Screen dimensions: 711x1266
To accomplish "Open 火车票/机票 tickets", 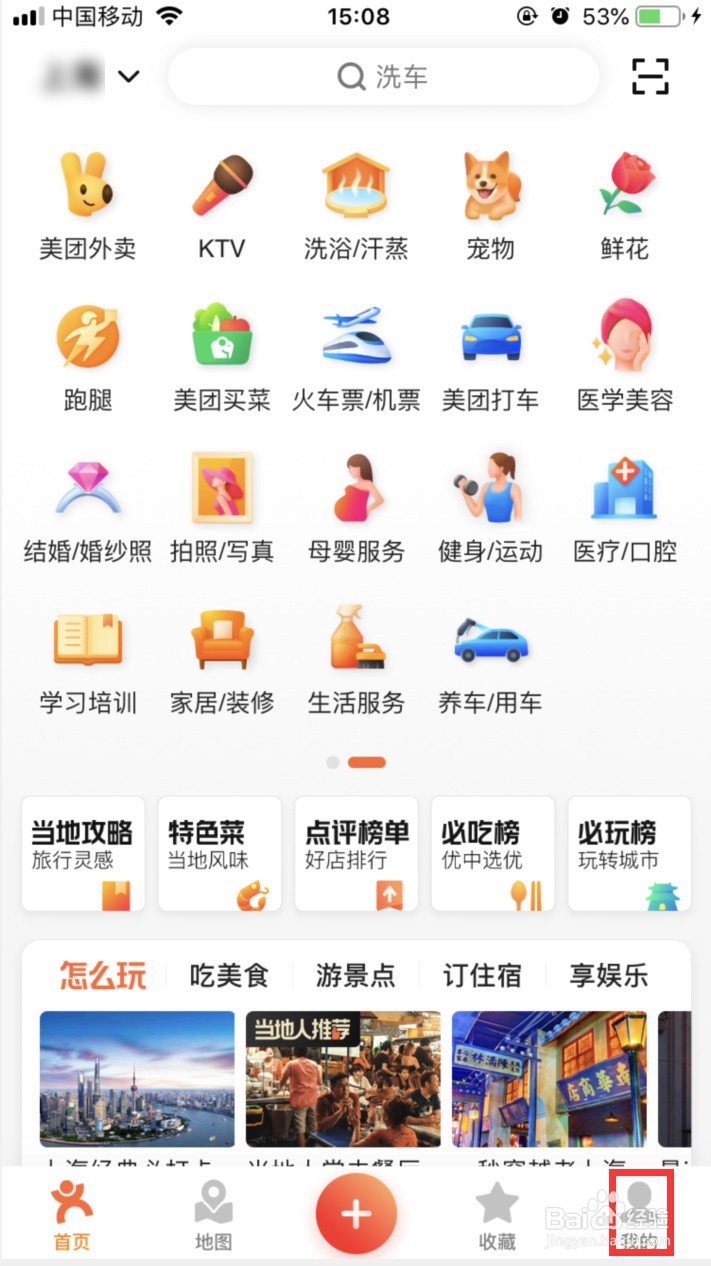I will tap(356, 358).
